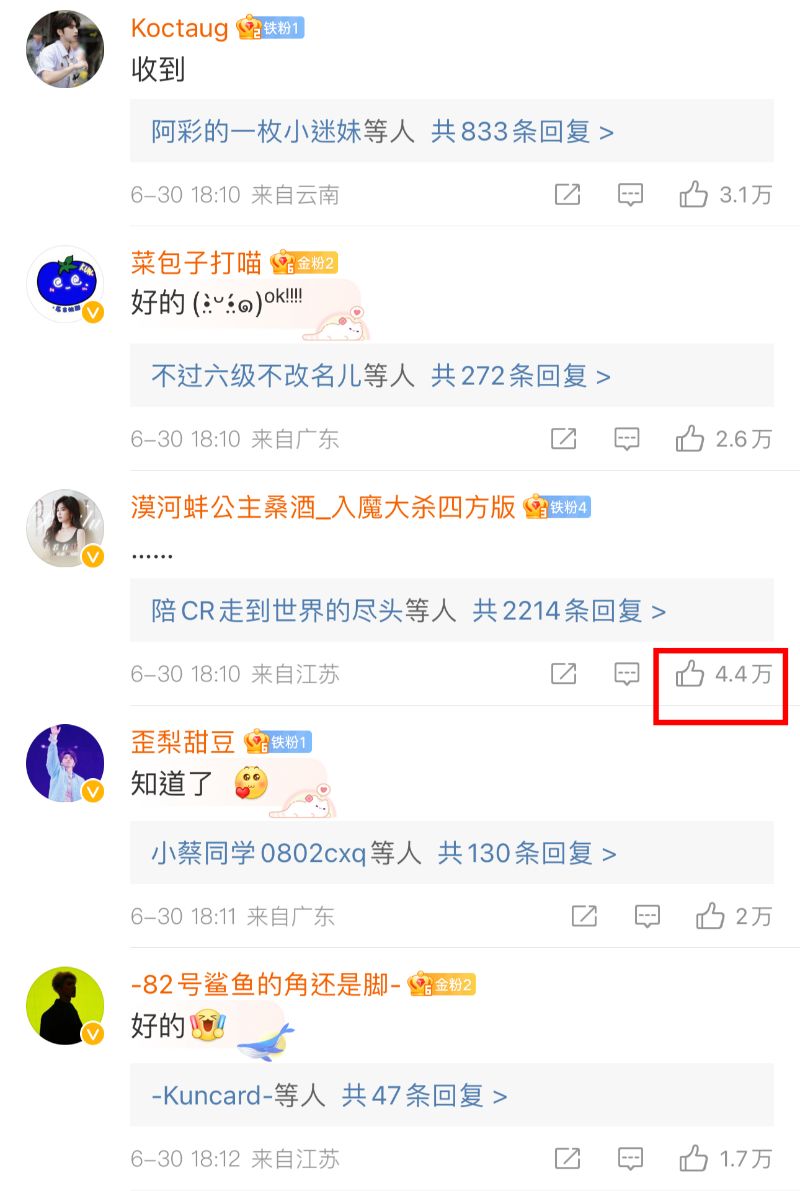Image resolution: width=800 pixels, height=1191 pixels.
Task: Reply to 歪梨甜豆's comment
Action: (x=648, y=915)
